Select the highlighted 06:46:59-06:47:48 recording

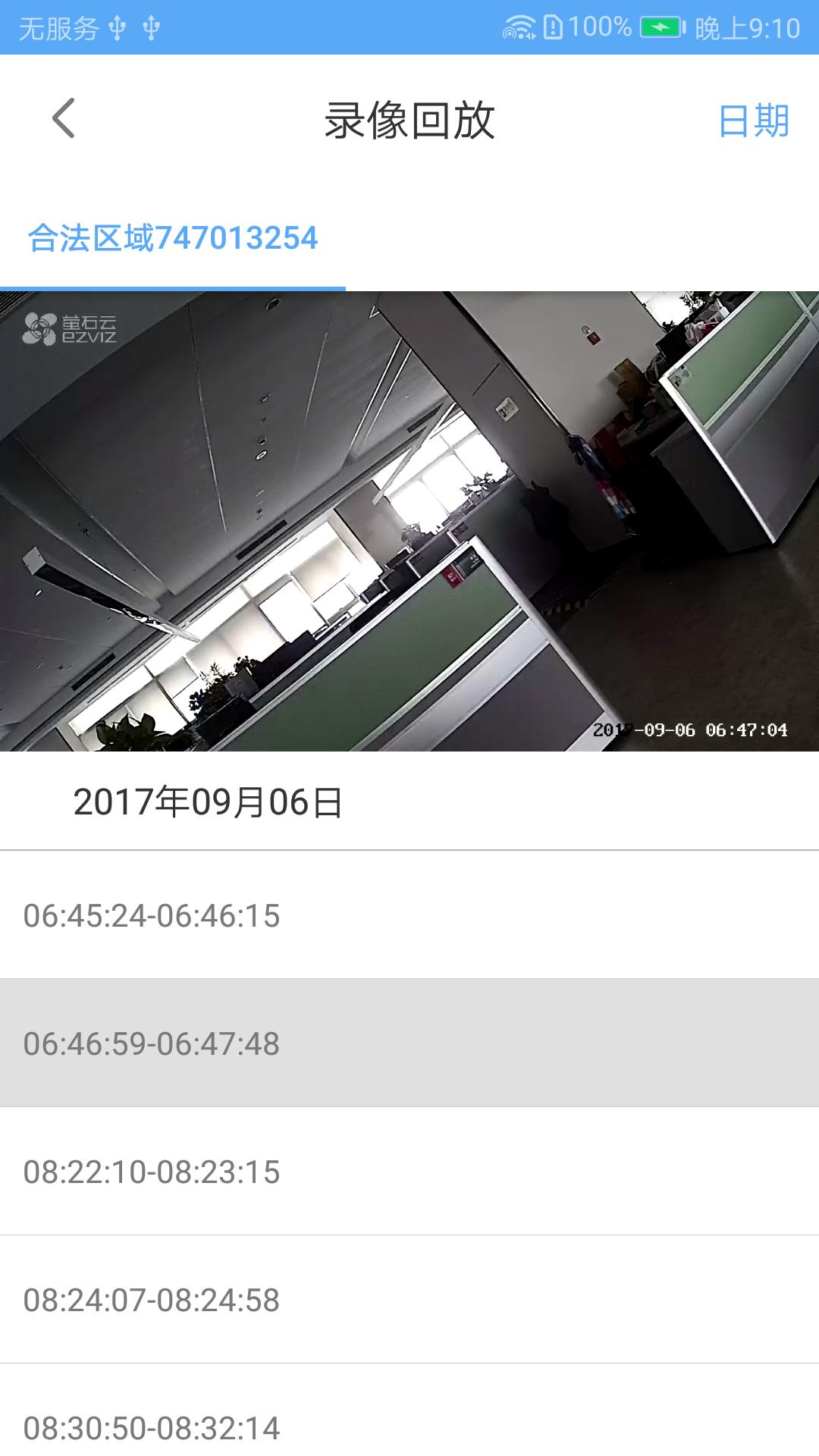[409, 1046]
